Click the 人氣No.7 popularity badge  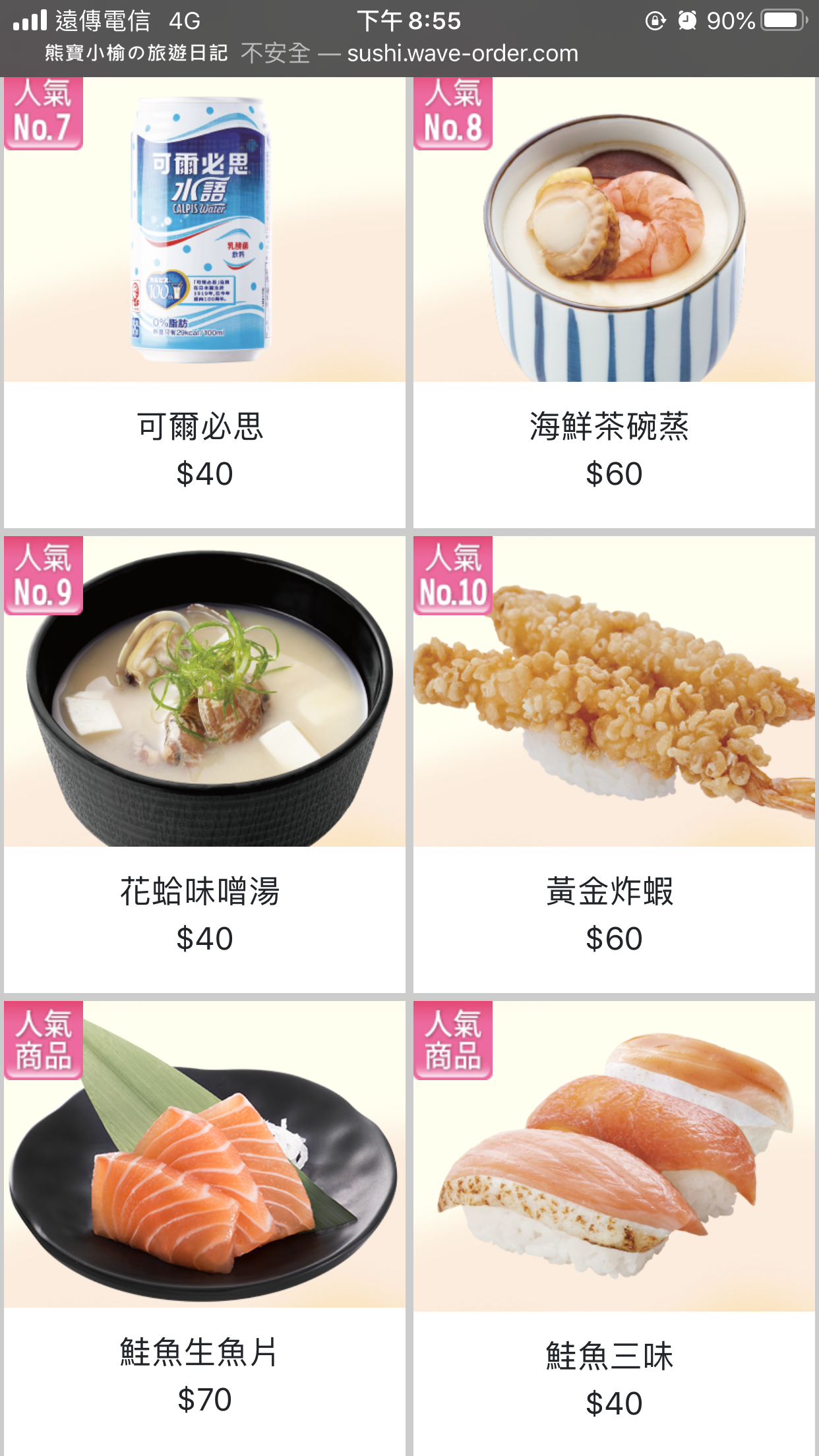(x=42, y=113)
